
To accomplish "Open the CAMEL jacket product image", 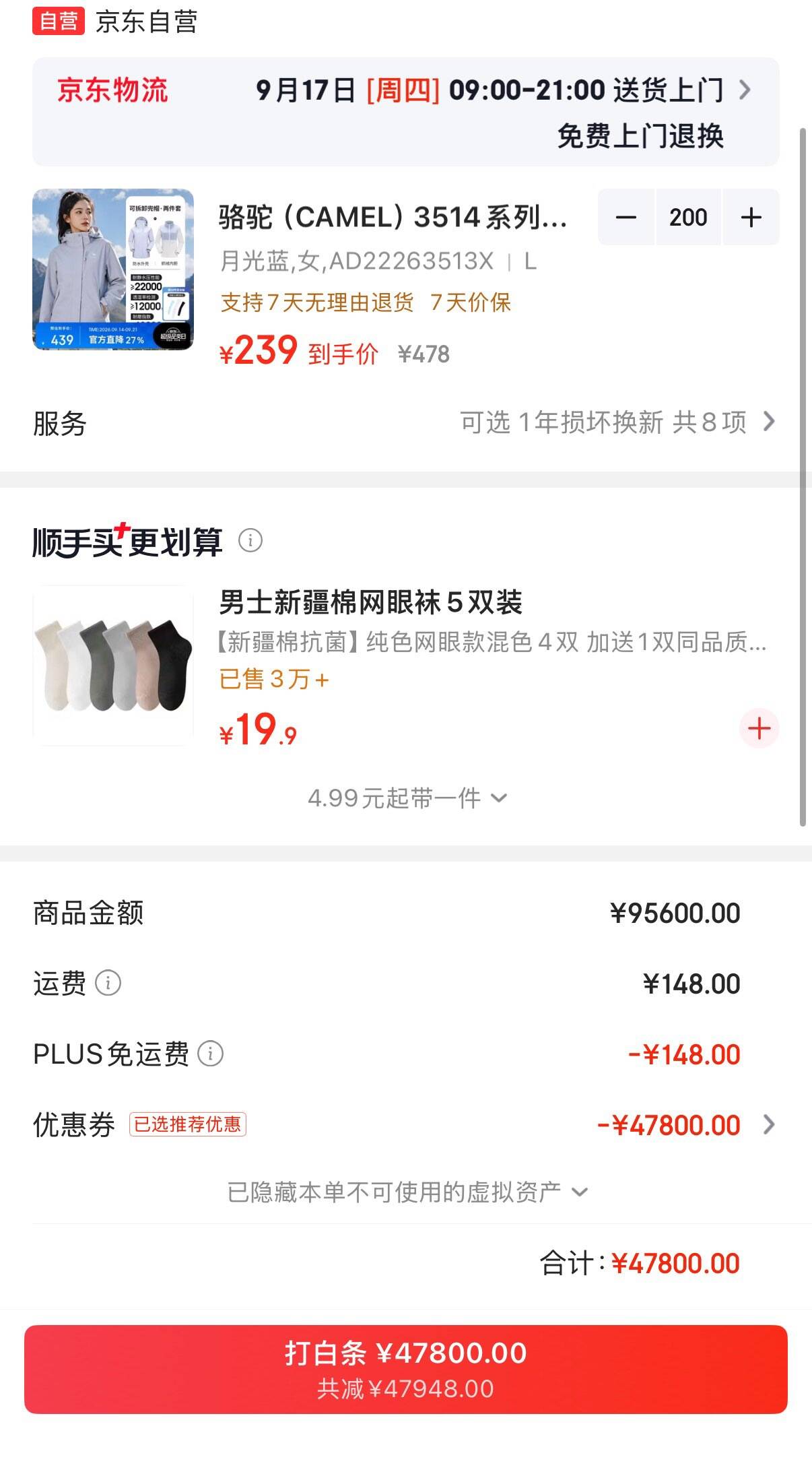I will [113, 269].
